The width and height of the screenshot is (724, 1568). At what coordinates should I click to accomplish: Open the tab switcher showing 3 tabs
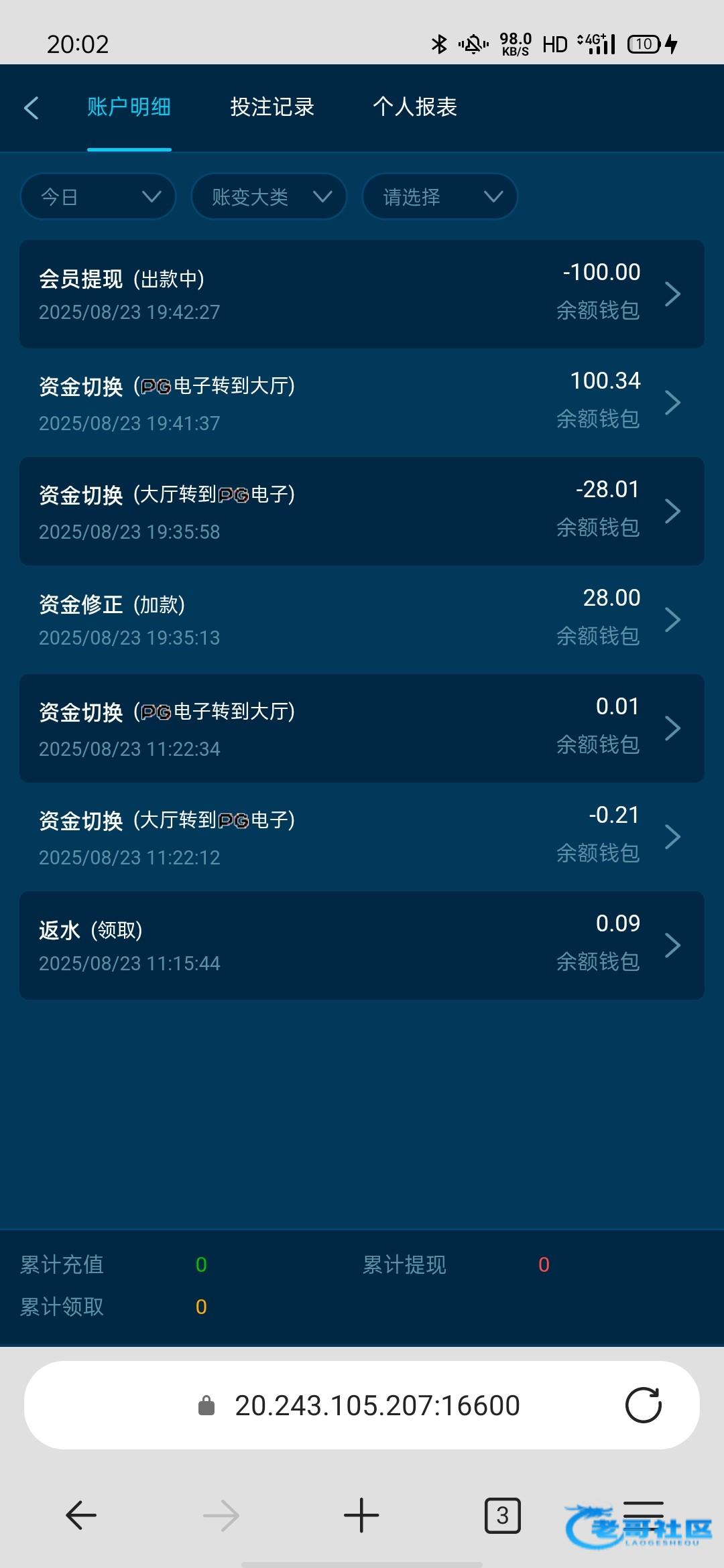click(502, 1516)
